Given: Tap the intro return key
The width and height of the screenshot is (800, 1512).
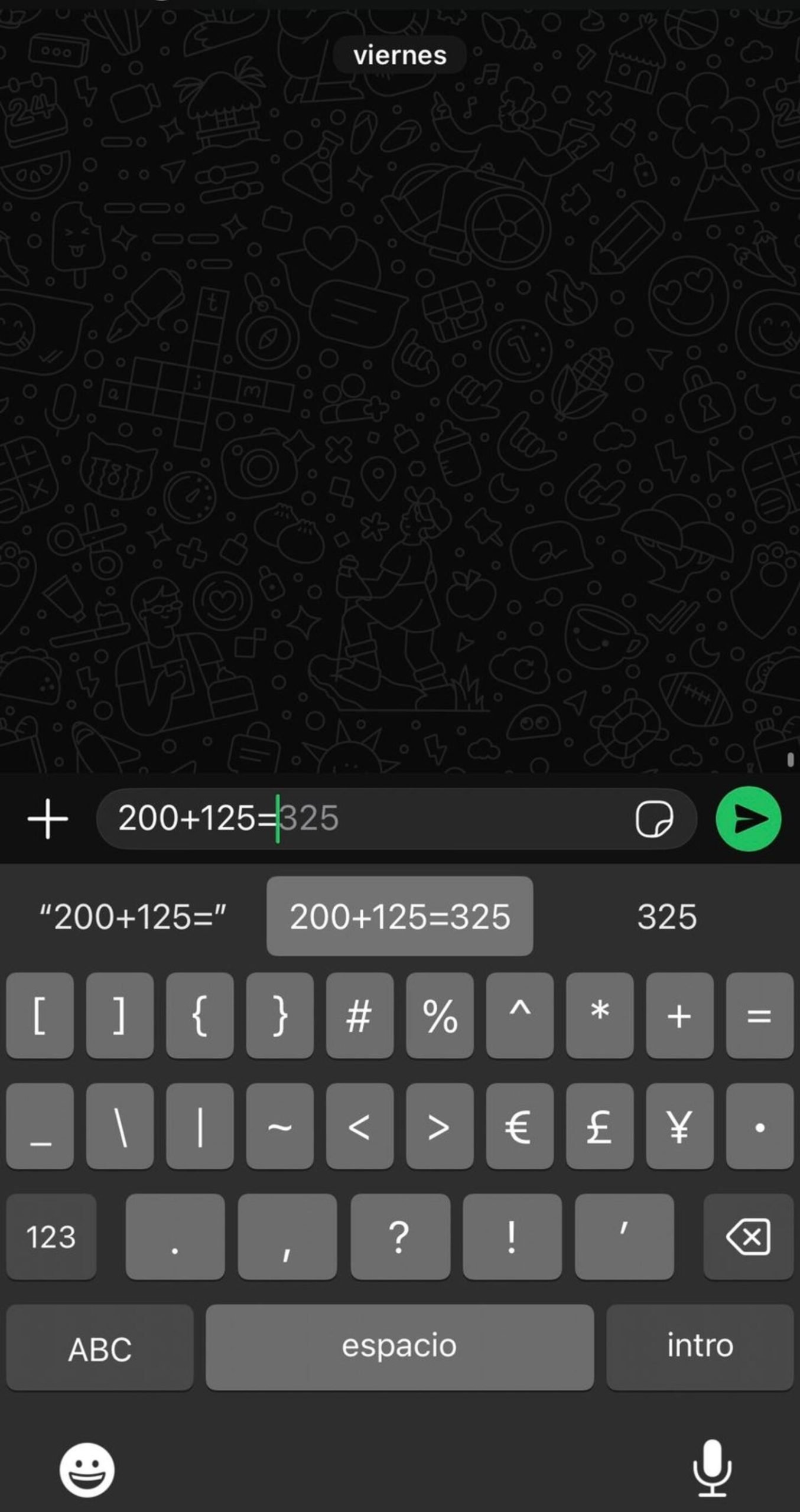Looking at the screenshot, I should coord(700,1348).
